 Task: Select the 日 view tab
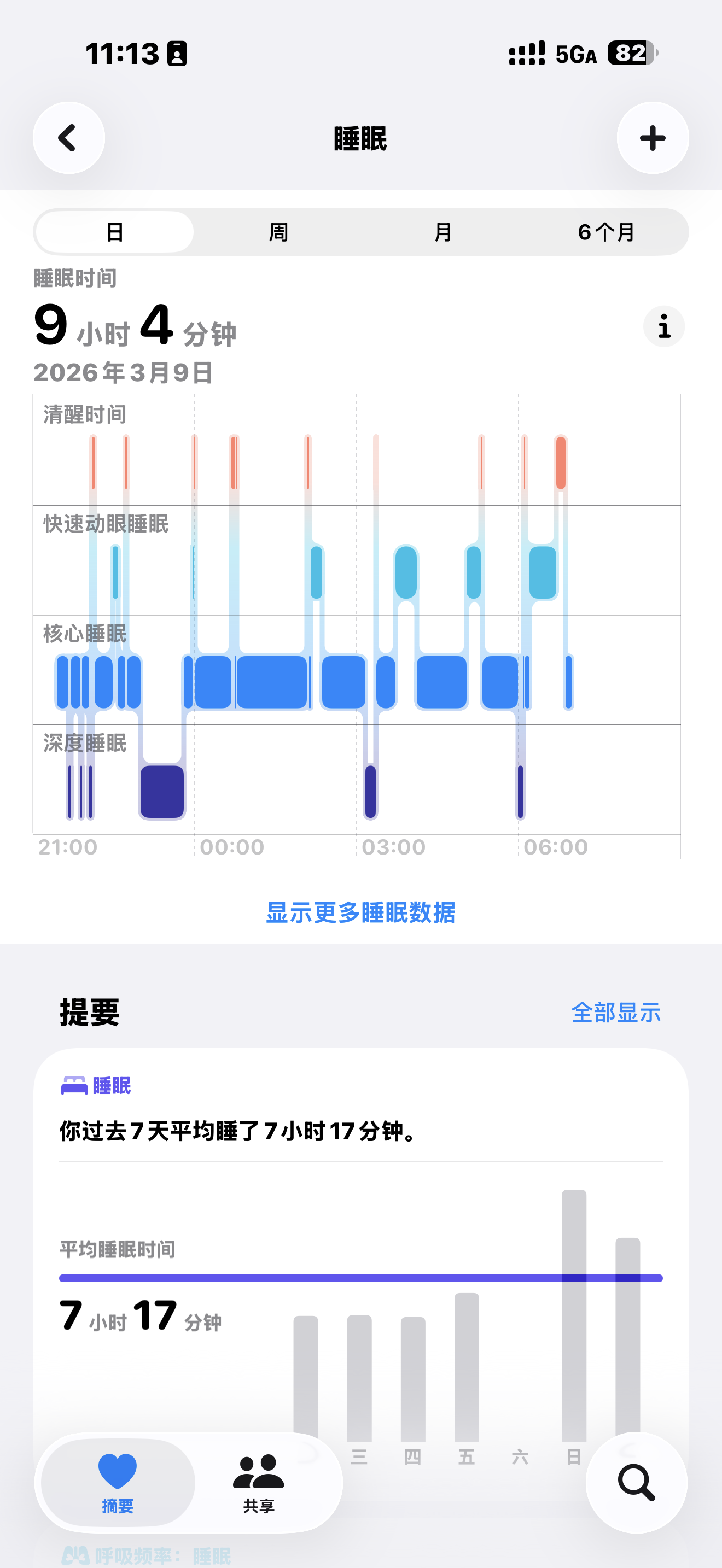pyautogui.click(x=115, y=232)
